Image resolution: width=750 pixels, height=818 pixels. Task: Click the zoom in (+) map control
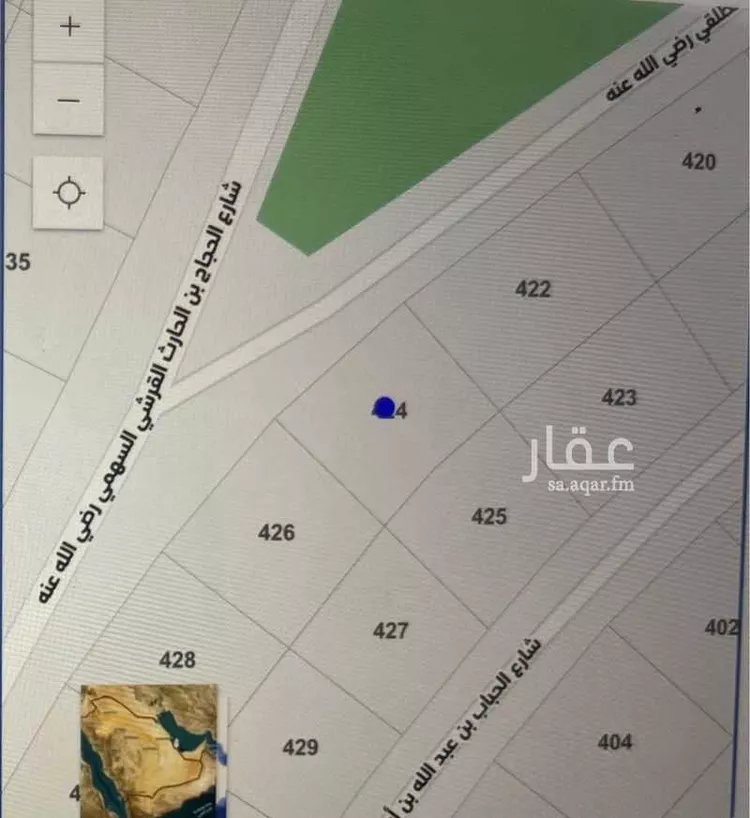click(66, 27)
